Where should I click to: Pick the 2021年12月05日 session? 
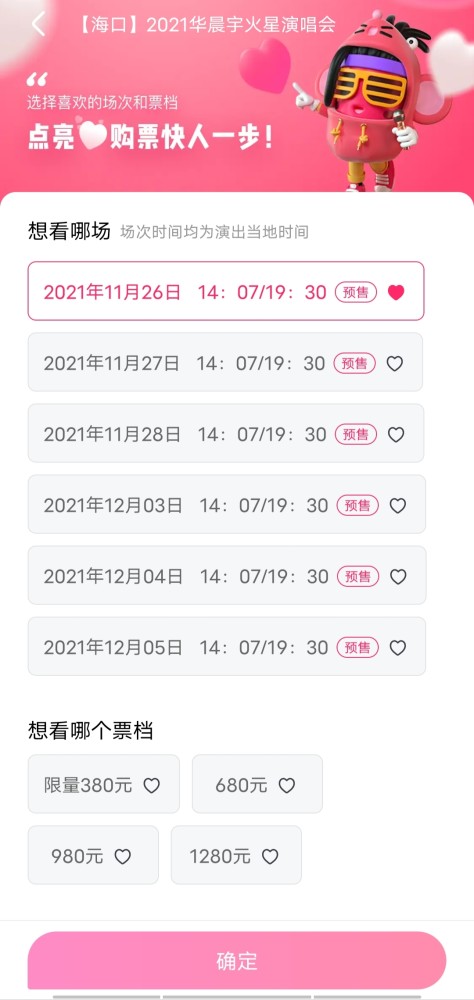(x=226, y=646)
